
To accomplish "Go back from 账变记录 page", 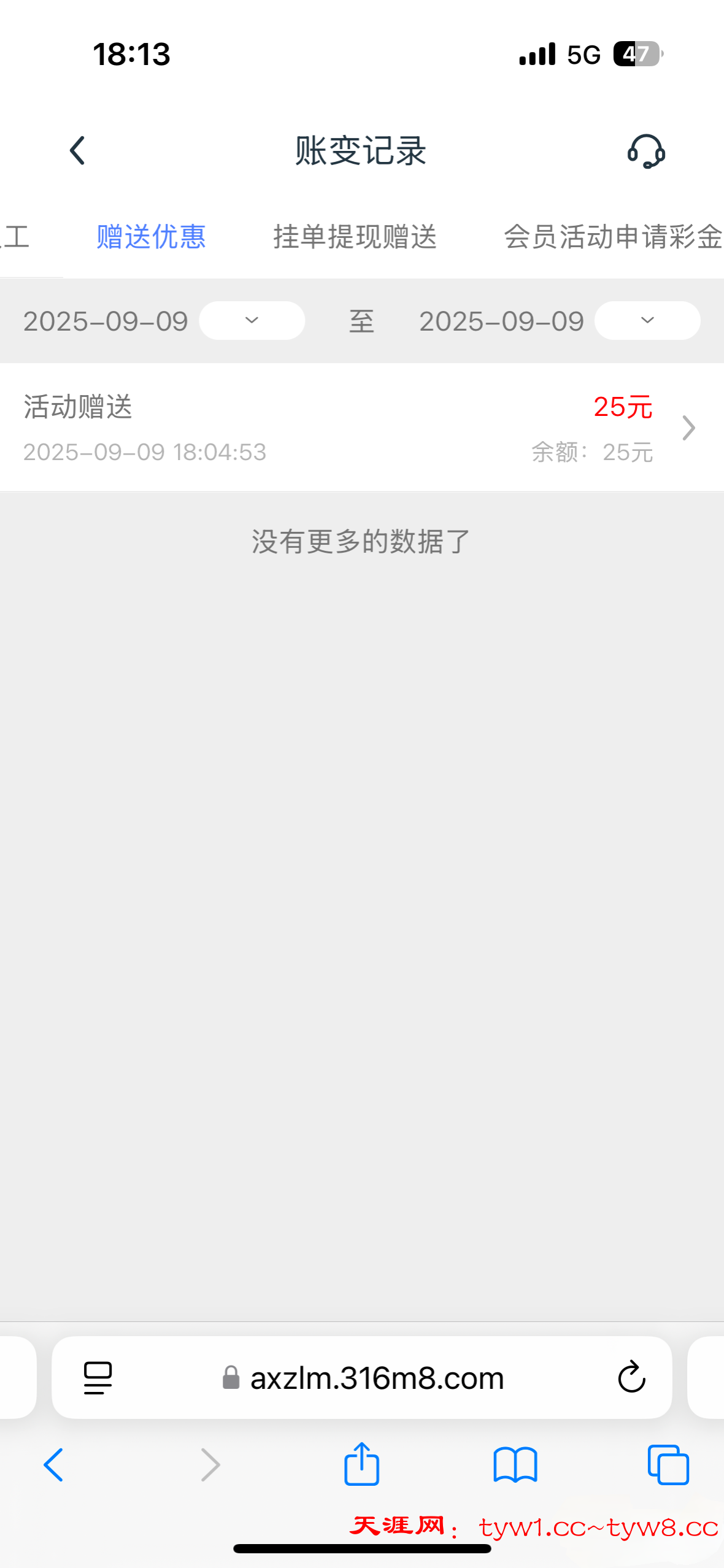I will click(77, 151).
